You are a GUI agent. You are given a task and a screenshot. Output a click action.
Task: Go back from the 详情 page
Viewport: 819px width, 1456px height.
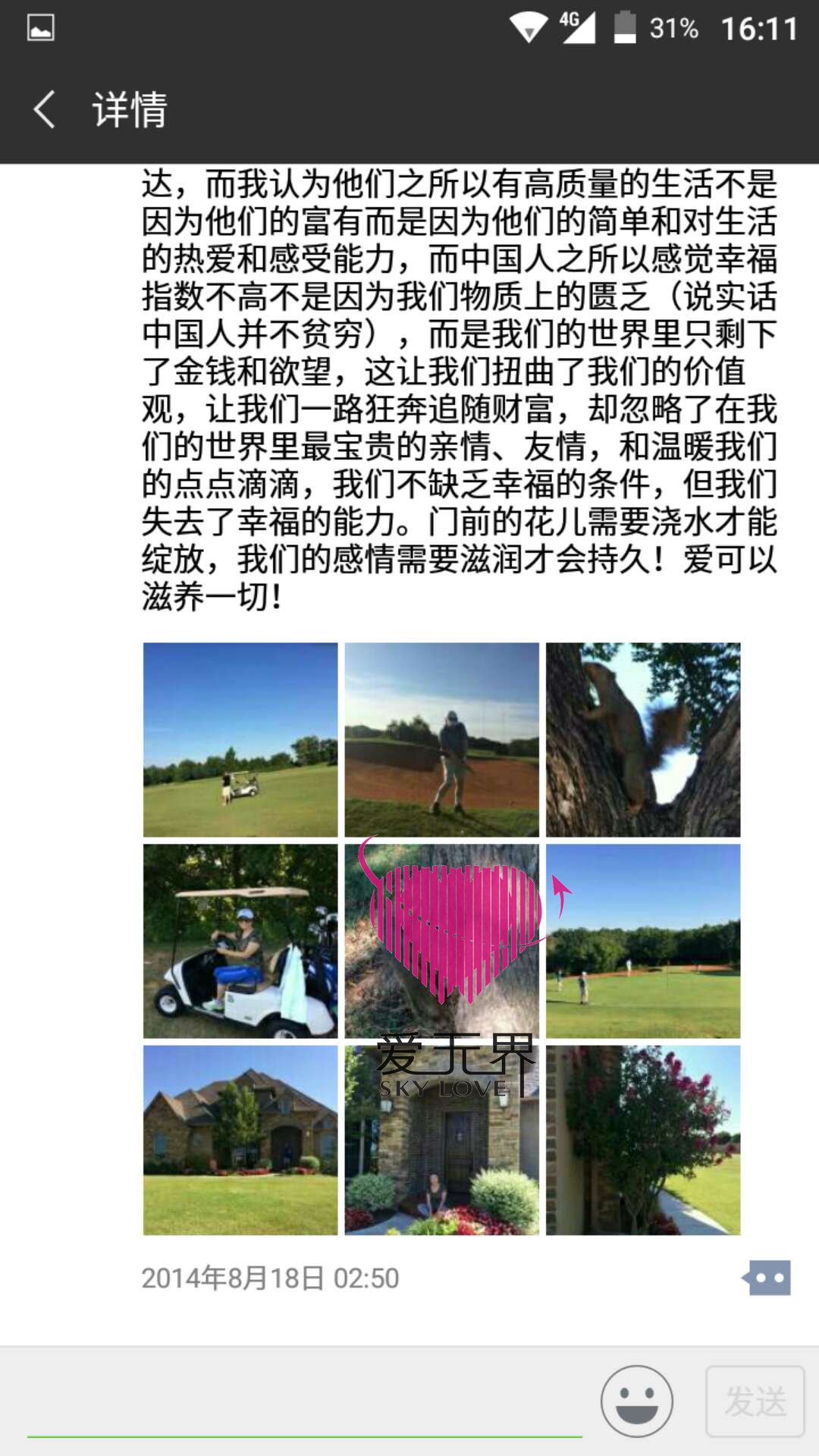45,109
